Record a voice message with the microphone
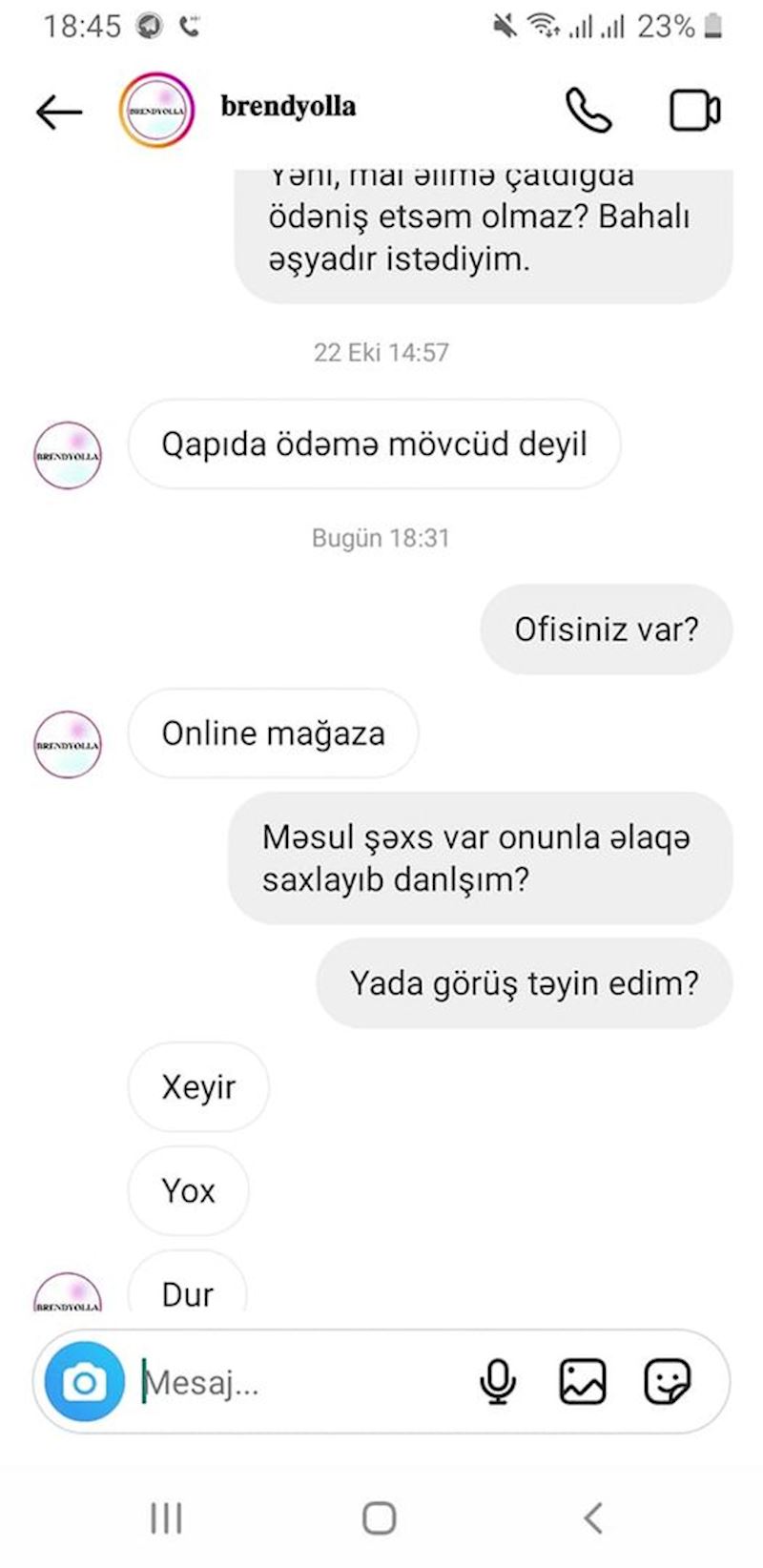Viewport: 763px width, 1568px height. (x=497, y=1382)
